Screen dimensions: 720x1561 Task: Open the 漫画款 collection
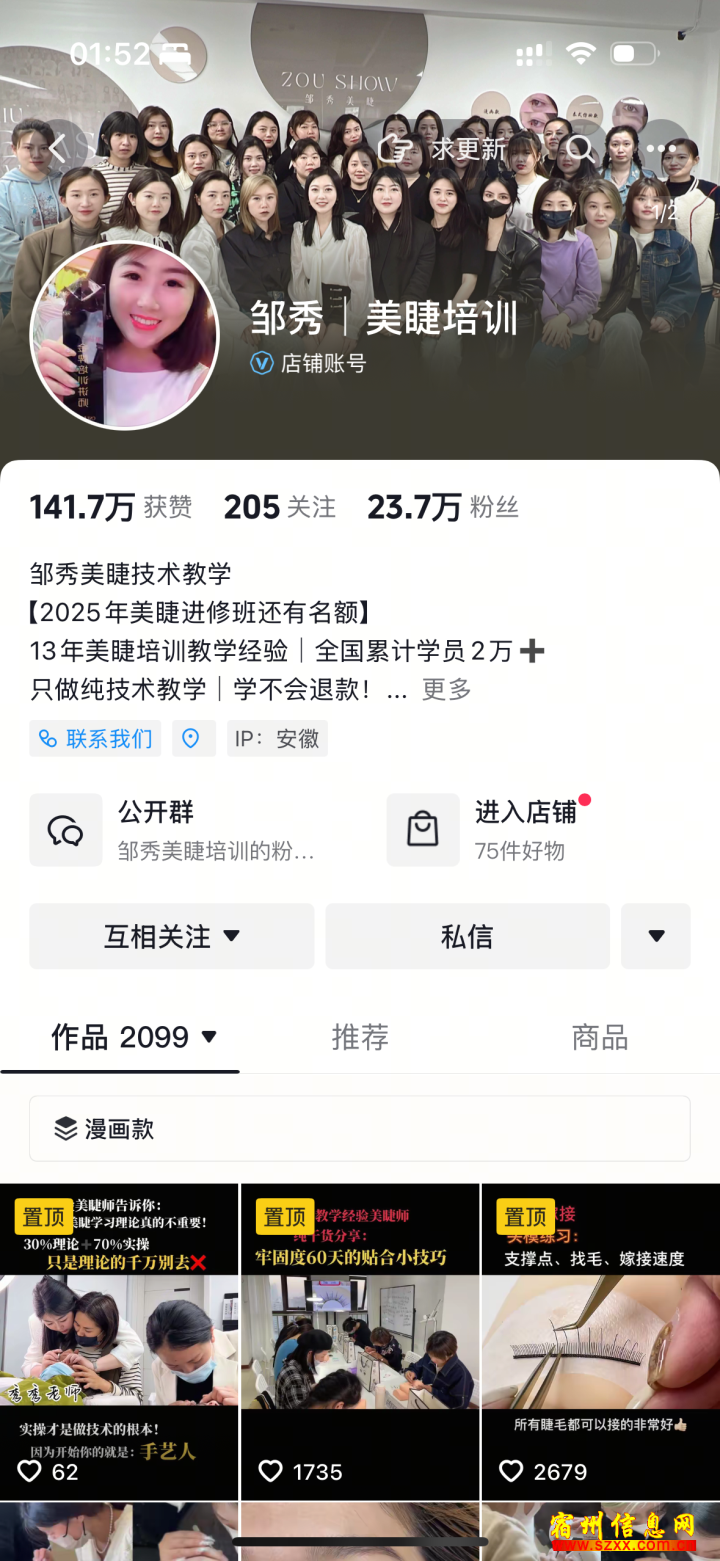(360, 1129)
